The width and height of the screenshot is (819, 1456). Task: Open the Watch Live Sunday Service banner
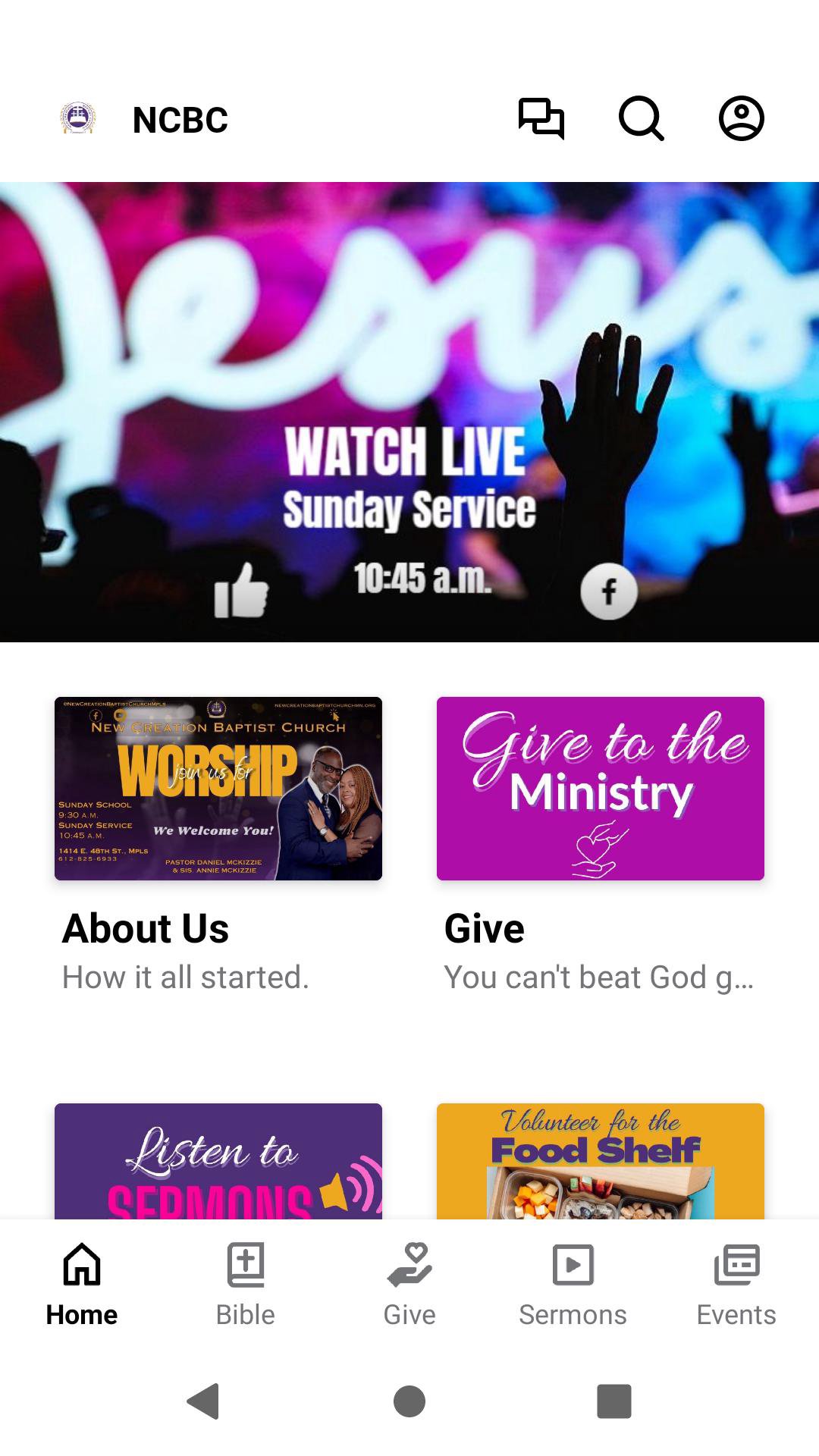tap(409, 412)
